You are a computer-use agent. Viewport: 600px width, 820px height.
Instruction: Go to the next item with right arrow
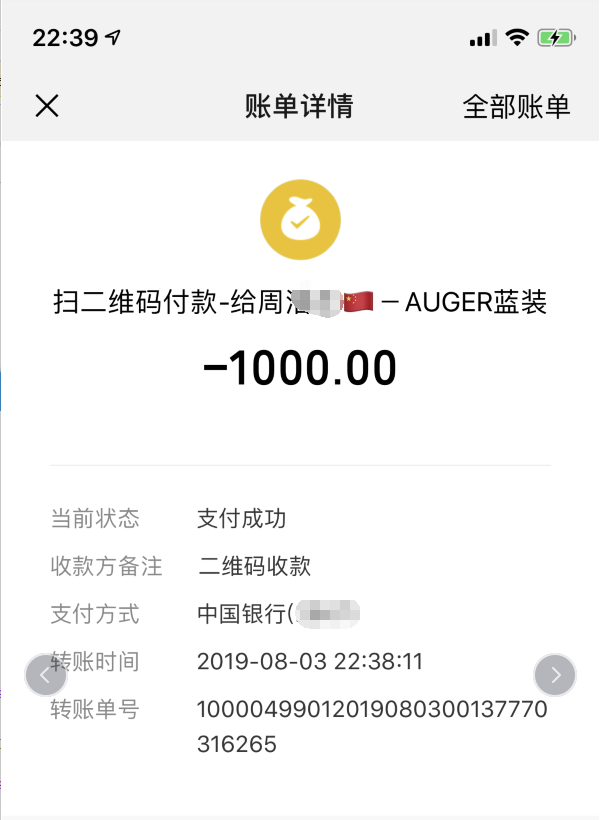pos(555,675)
